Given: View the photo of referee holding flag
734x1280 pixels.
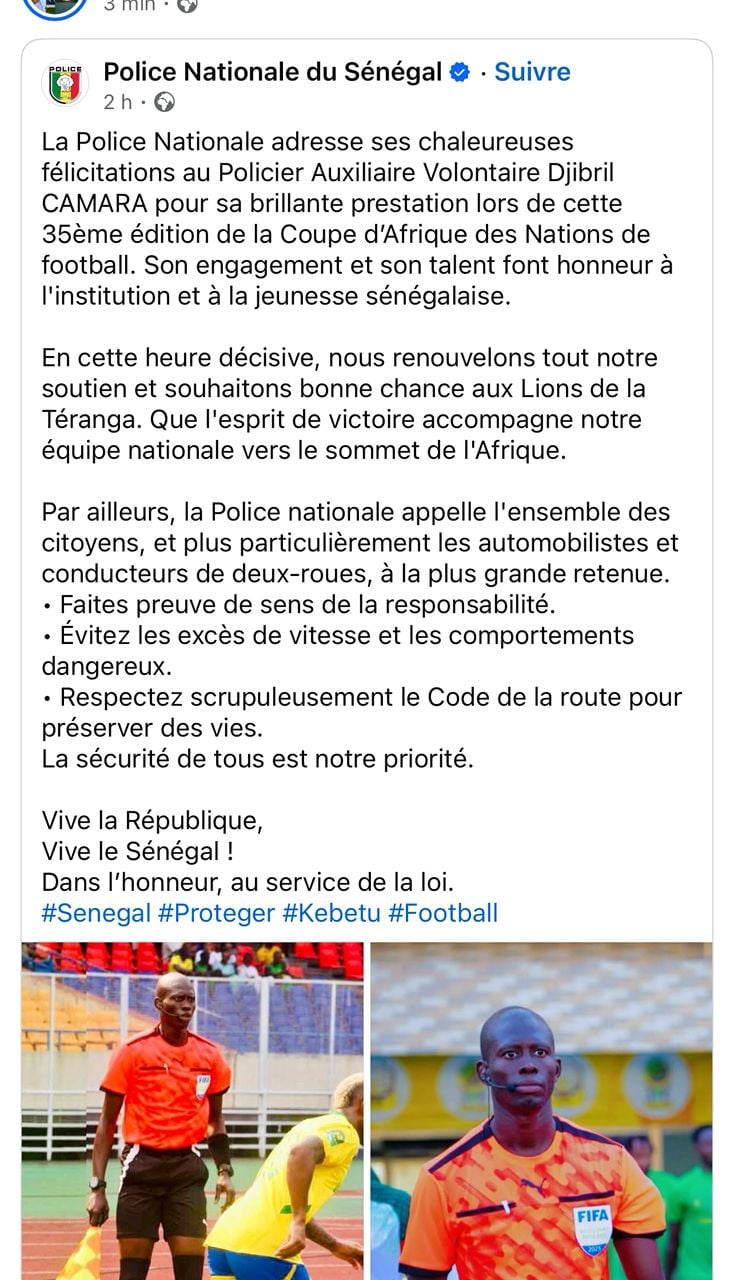Looking at the screenshot, I should tap(192, 1110).
